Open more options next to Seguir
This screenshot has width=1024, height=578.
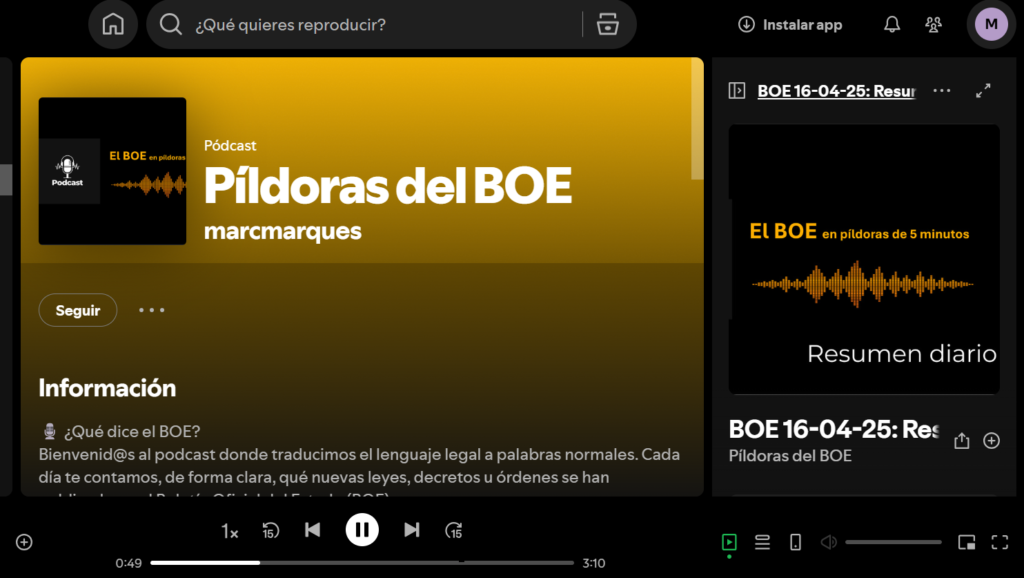tap(152, 310)
